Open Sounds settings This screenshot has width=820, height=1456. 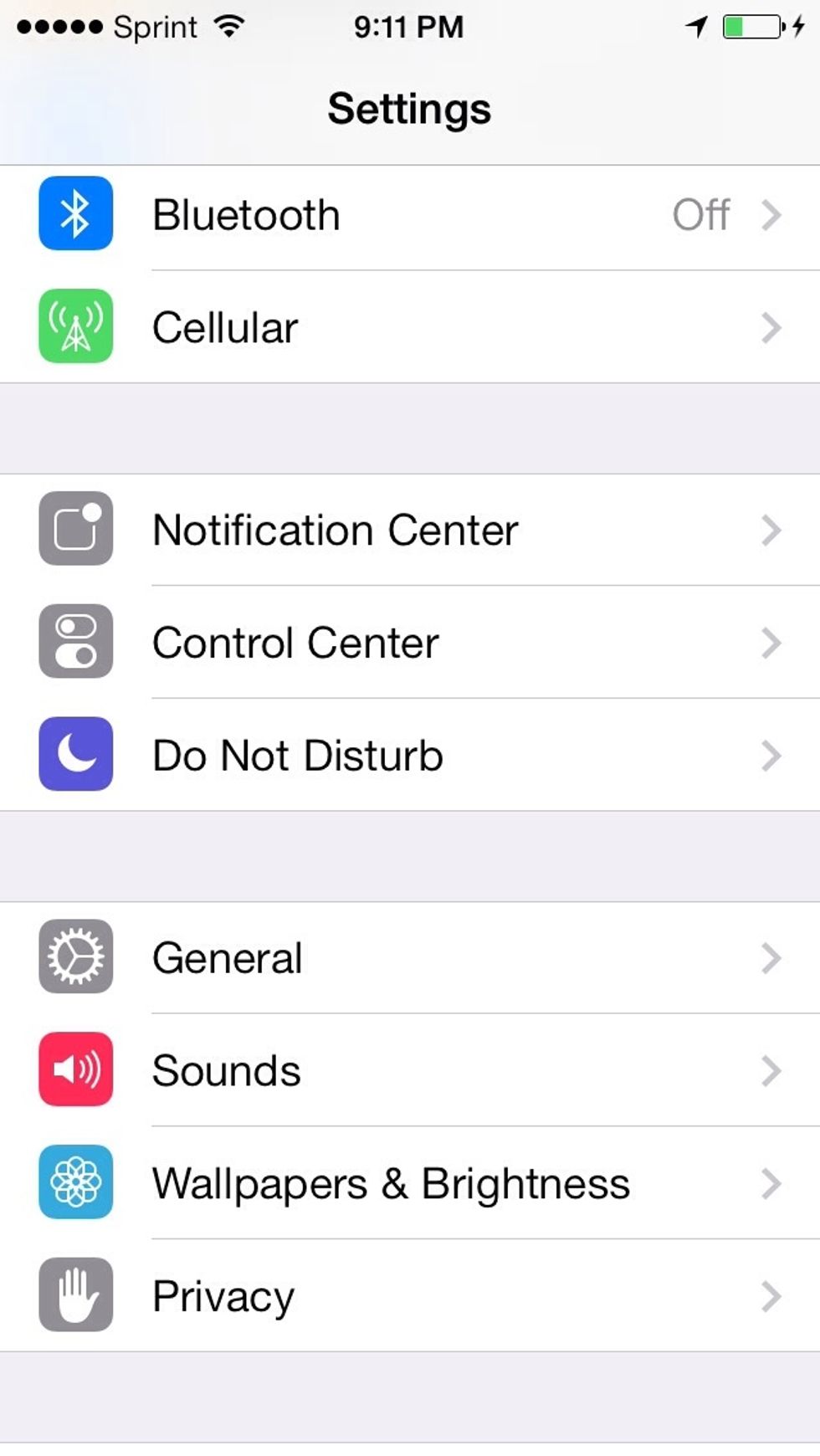point(410,1070)
